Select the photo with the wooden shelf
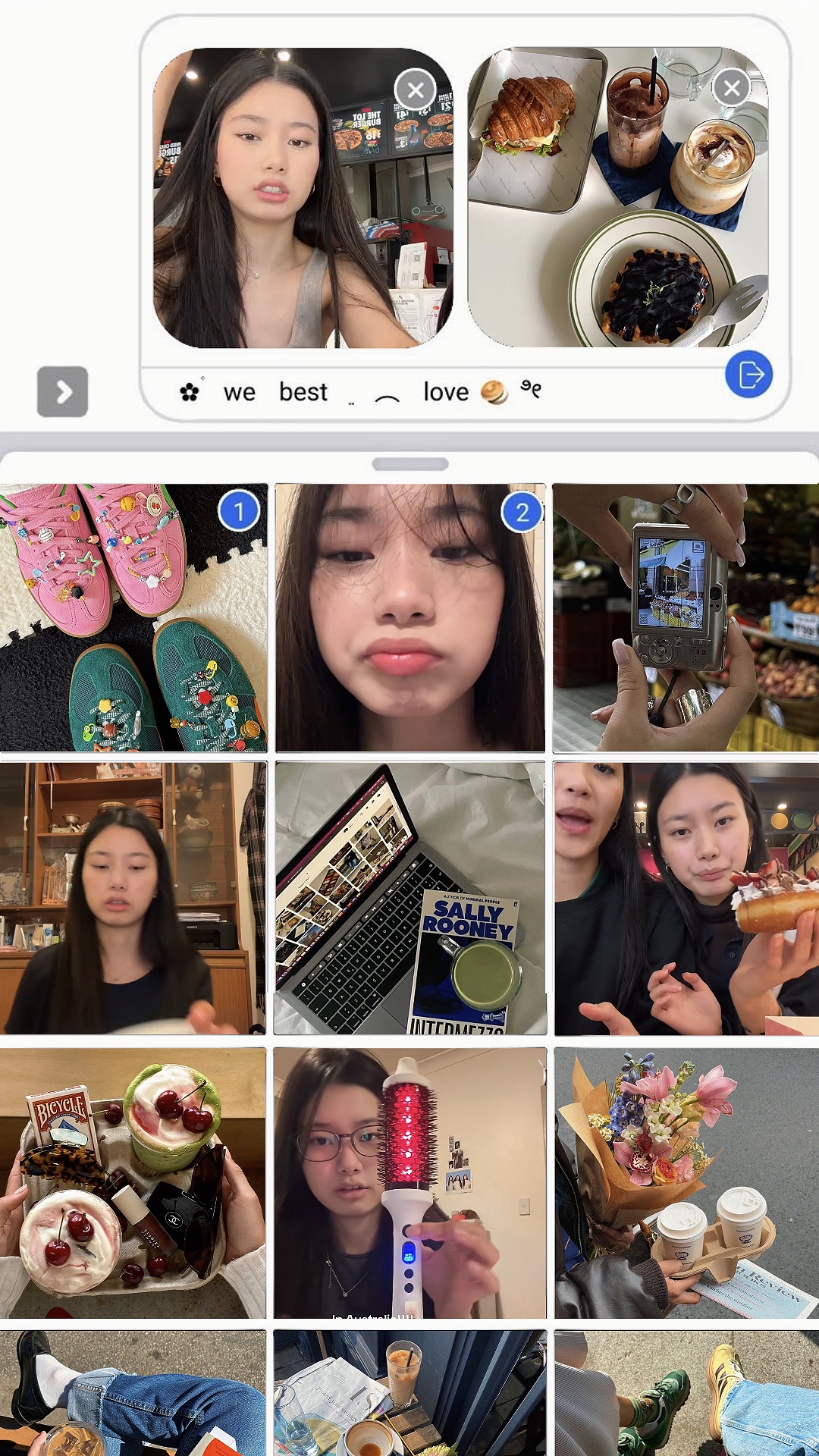The height and width of the screenshot is (1456, 819). 133,898
